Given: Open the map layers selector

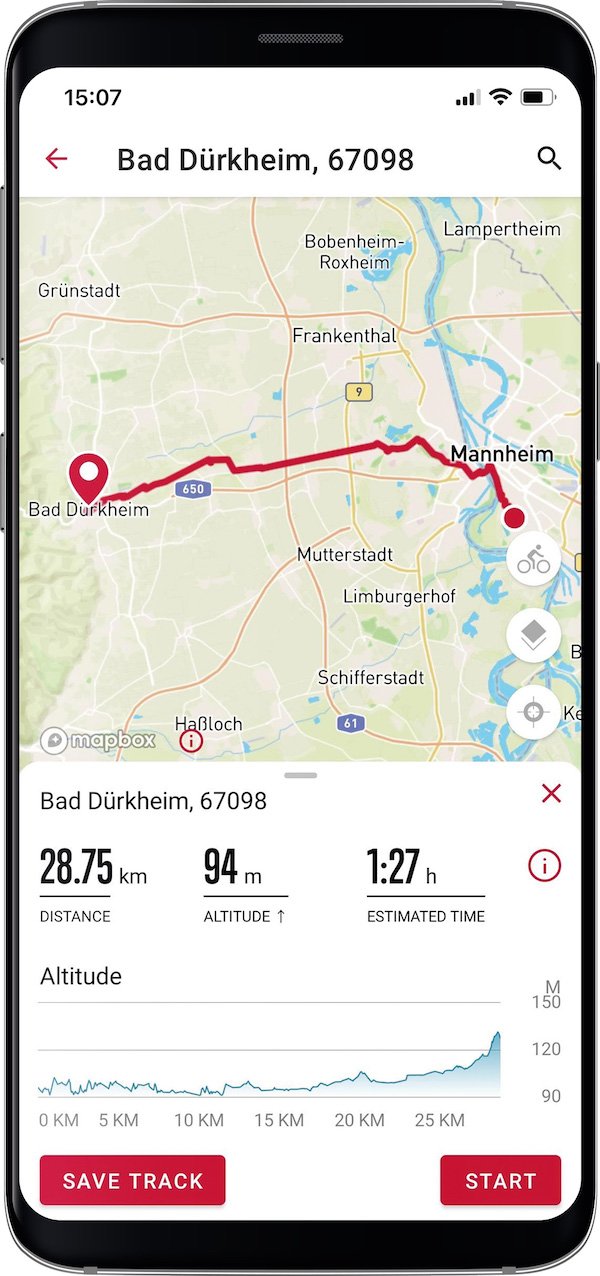Looking at the screenshot, I should click(x=533, y=636).
